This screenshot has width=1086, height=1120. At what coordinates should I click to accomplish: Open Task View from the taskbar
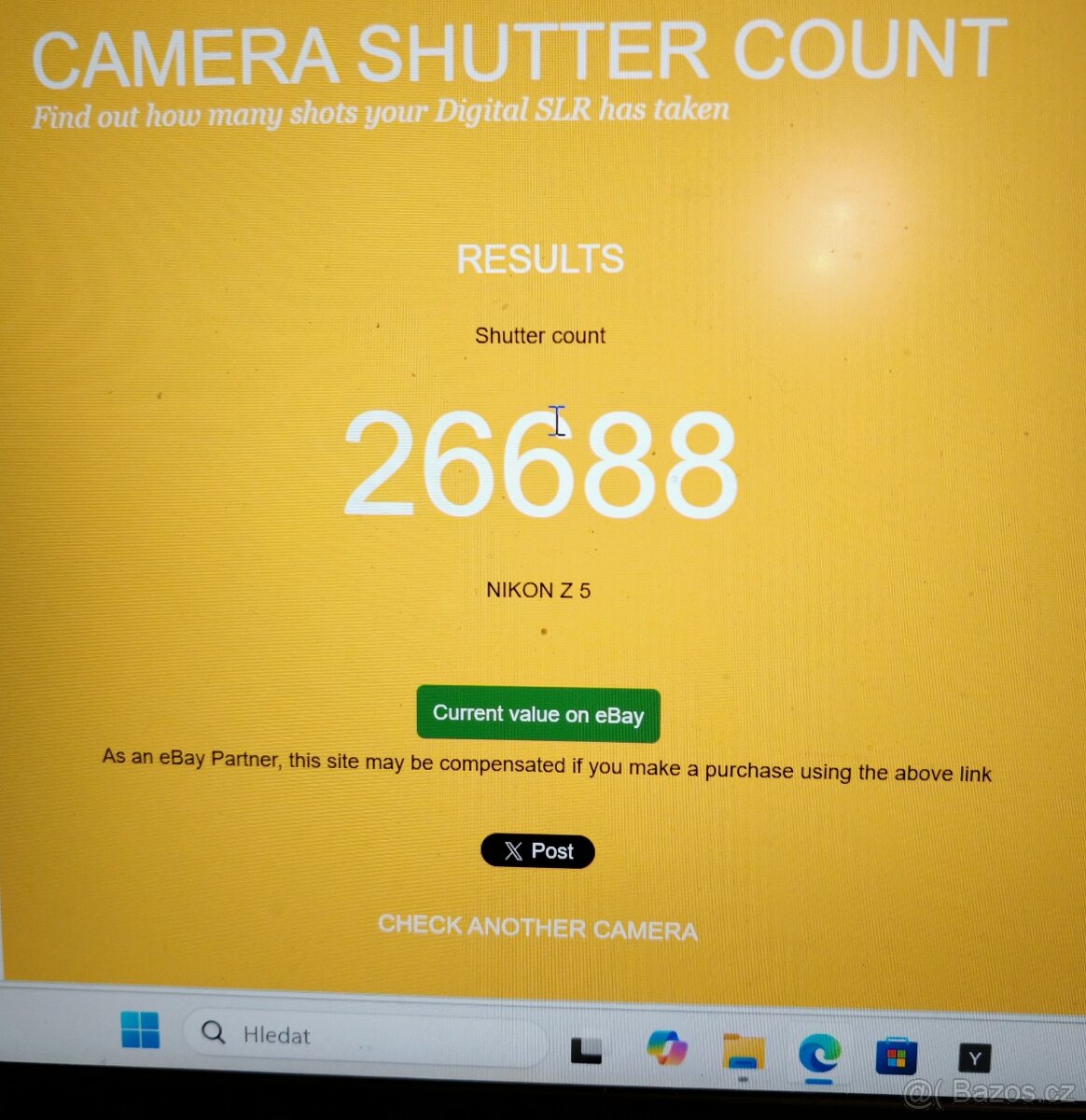[586, 1050]
